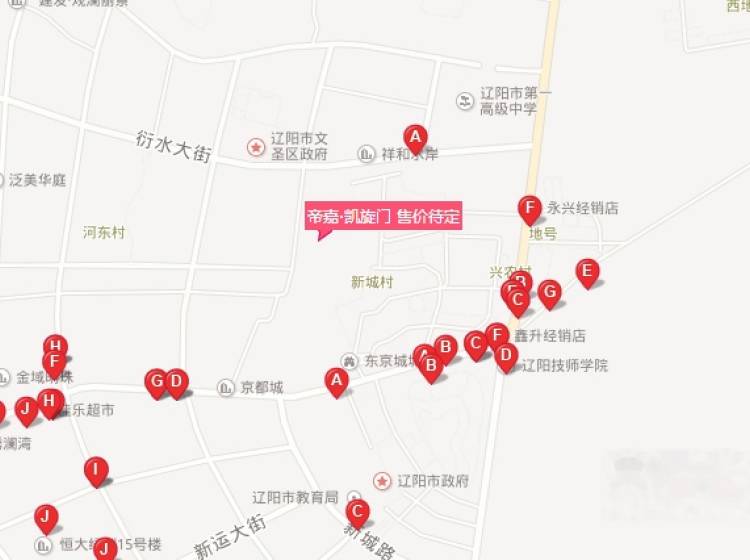Select the marker labeled I

click(95, 469)
